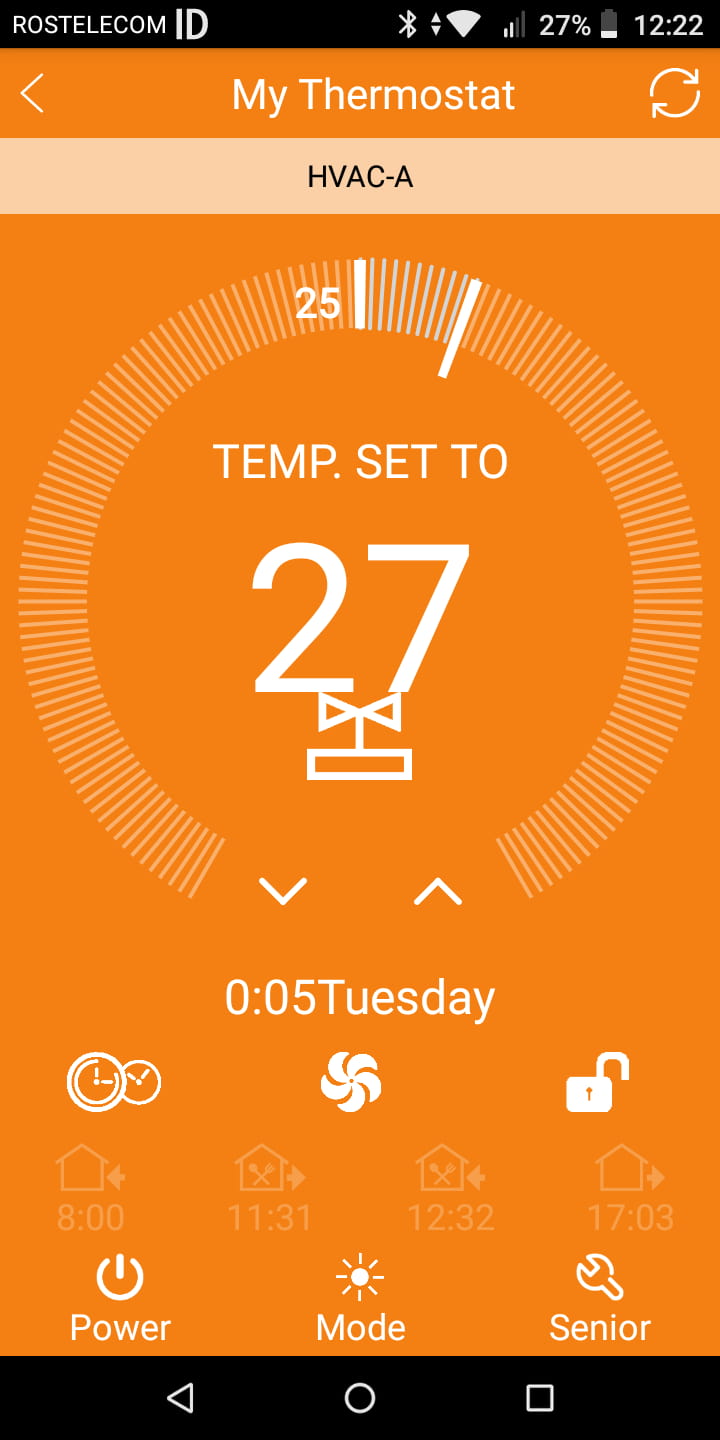This screenshot has width=720, height=1440.
Task: Open the schedule clock icon
Action: (113, 1082)
